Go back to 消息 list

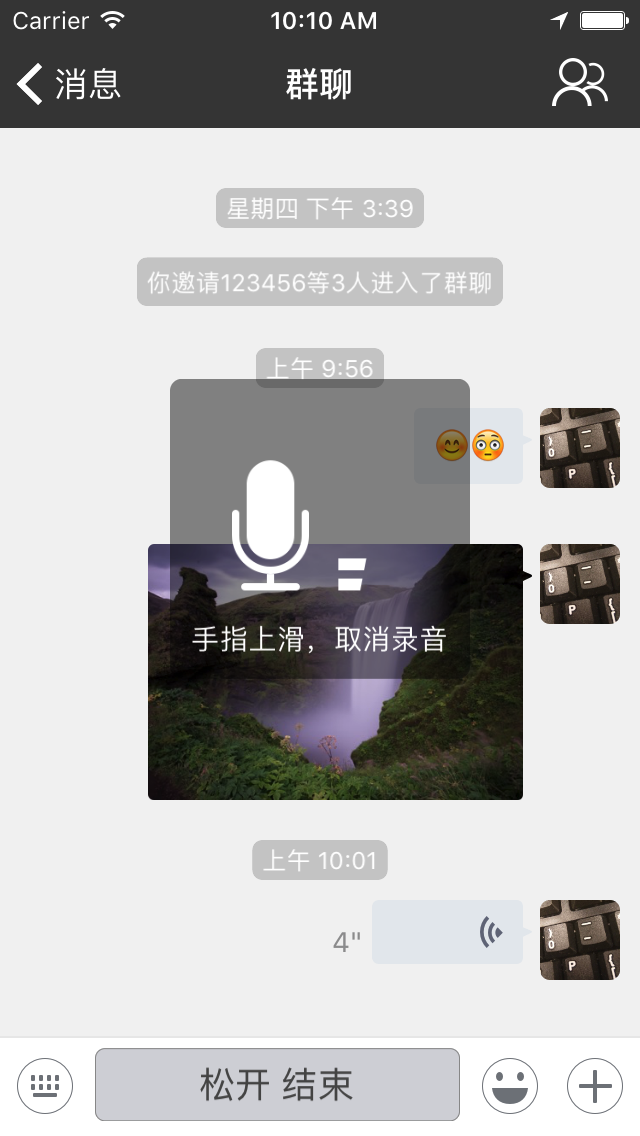pos(69,83)
